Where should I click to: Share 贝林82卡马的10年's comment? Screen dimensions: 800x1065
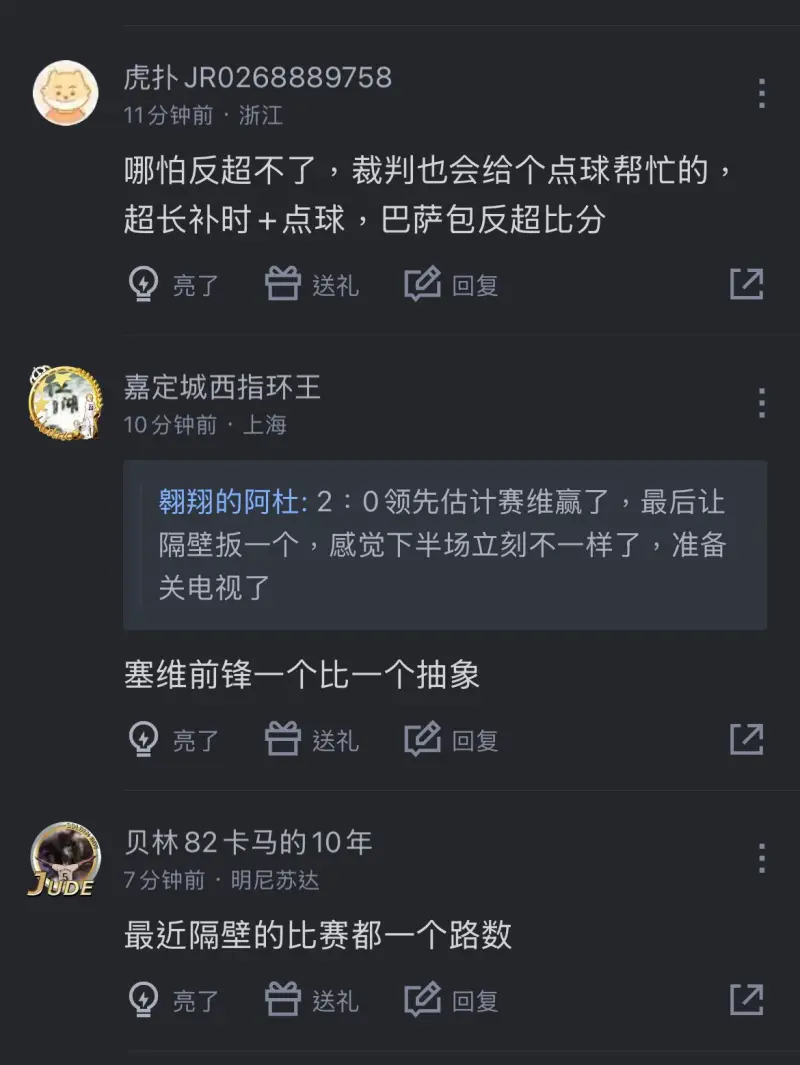[x=746, y=999]
